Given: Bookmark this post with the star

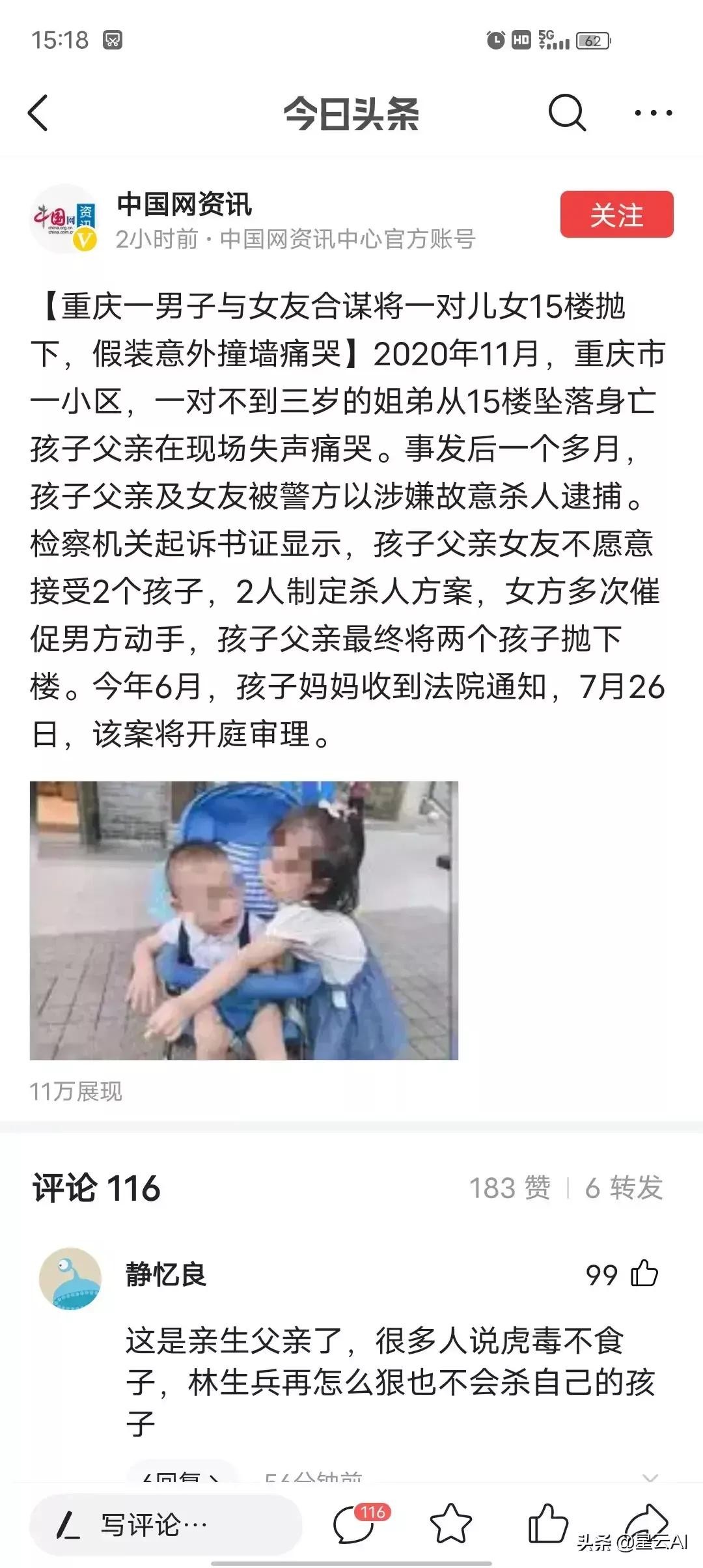Looking at the screenshot, I should pyautogui.click(x=450, y=1524).
